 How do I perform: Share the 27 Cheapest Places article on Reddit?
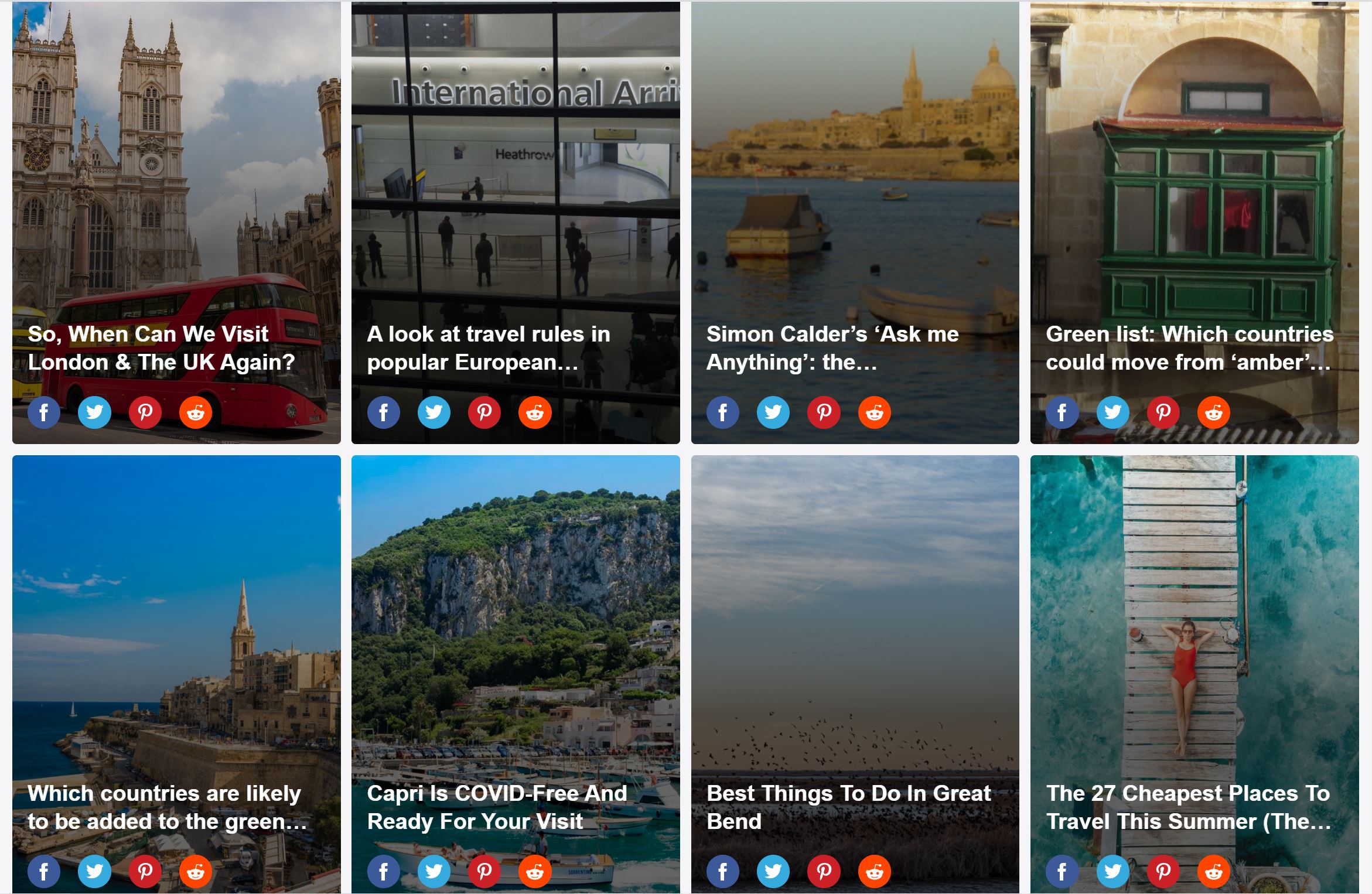pos(1213,872)
